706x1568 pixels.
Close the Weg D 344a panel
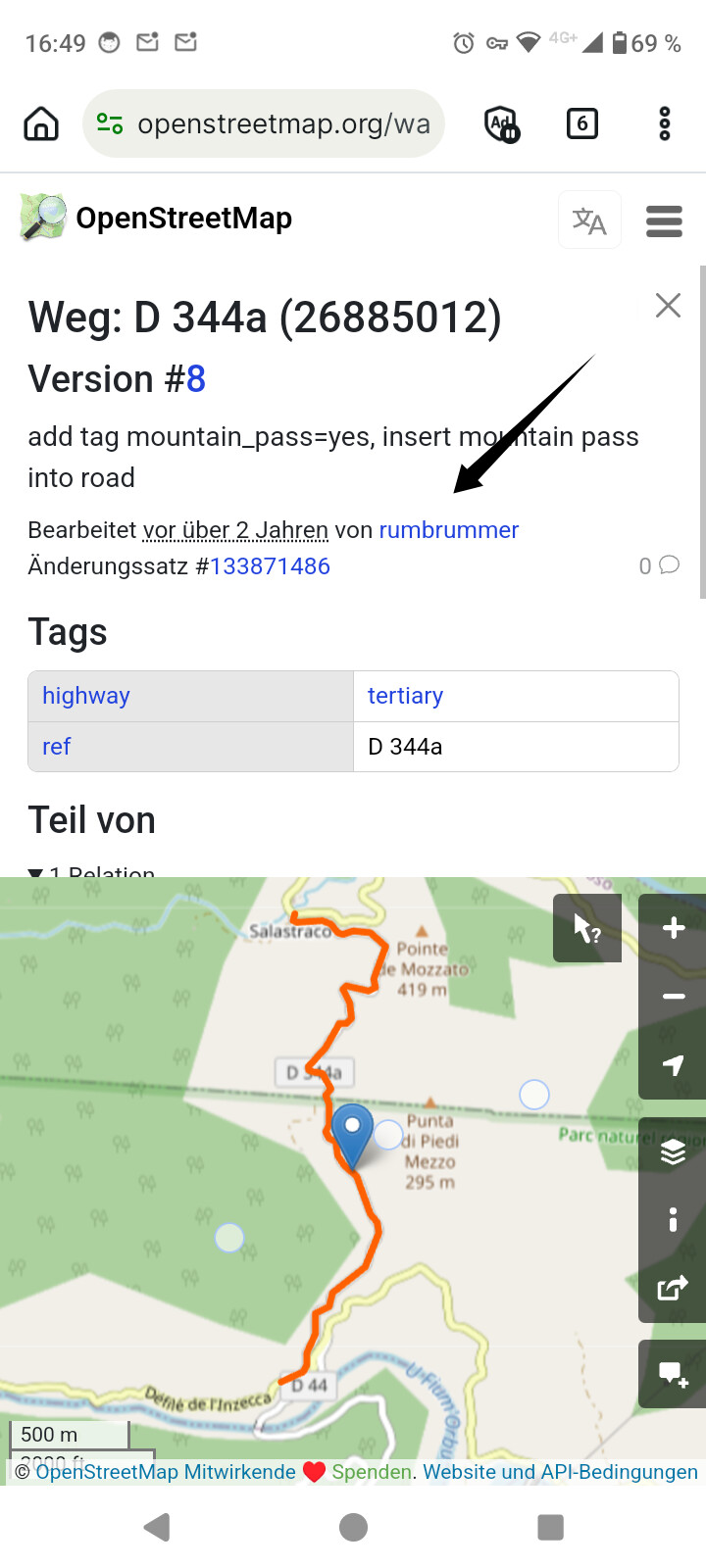pos(668,306)
